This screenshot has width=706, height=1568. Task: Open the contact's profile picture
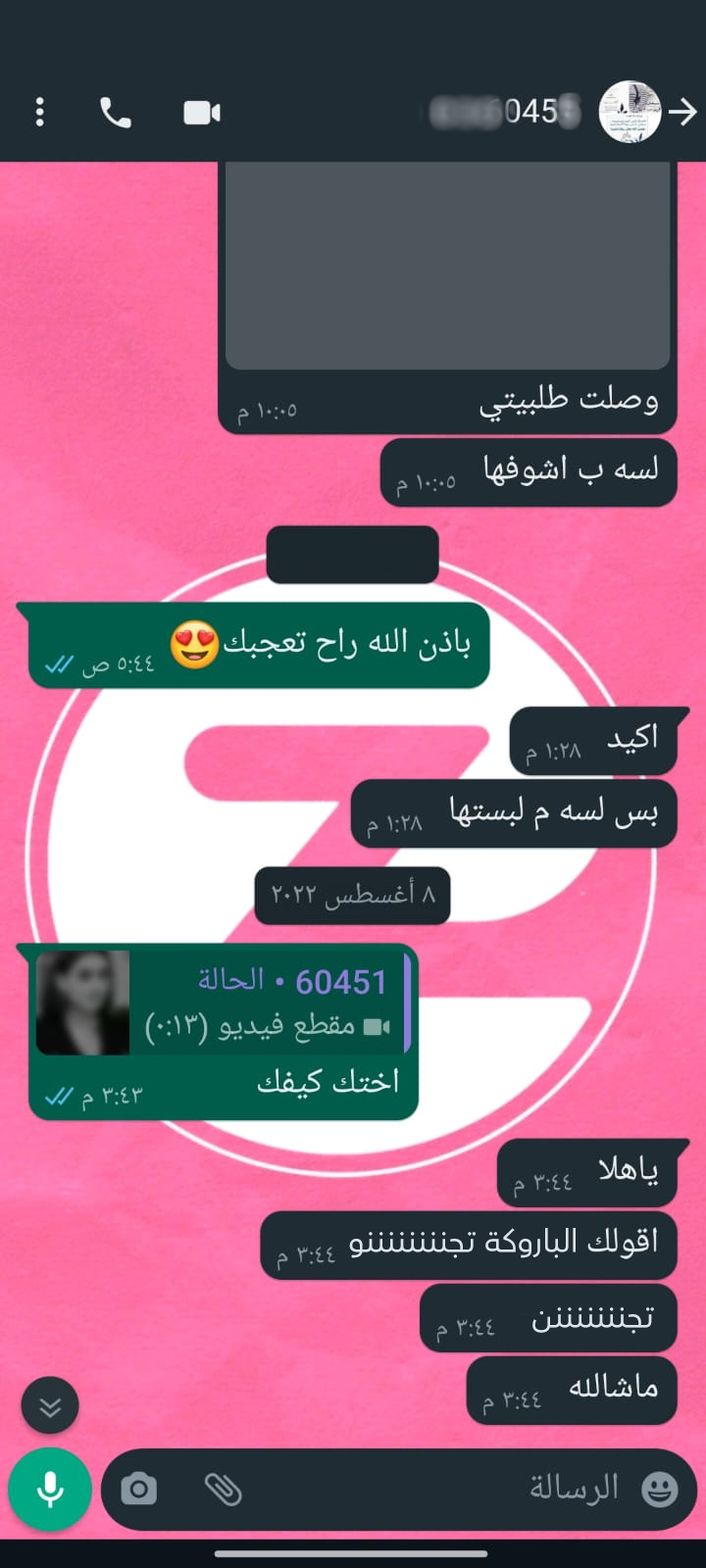tap(630, 113)
